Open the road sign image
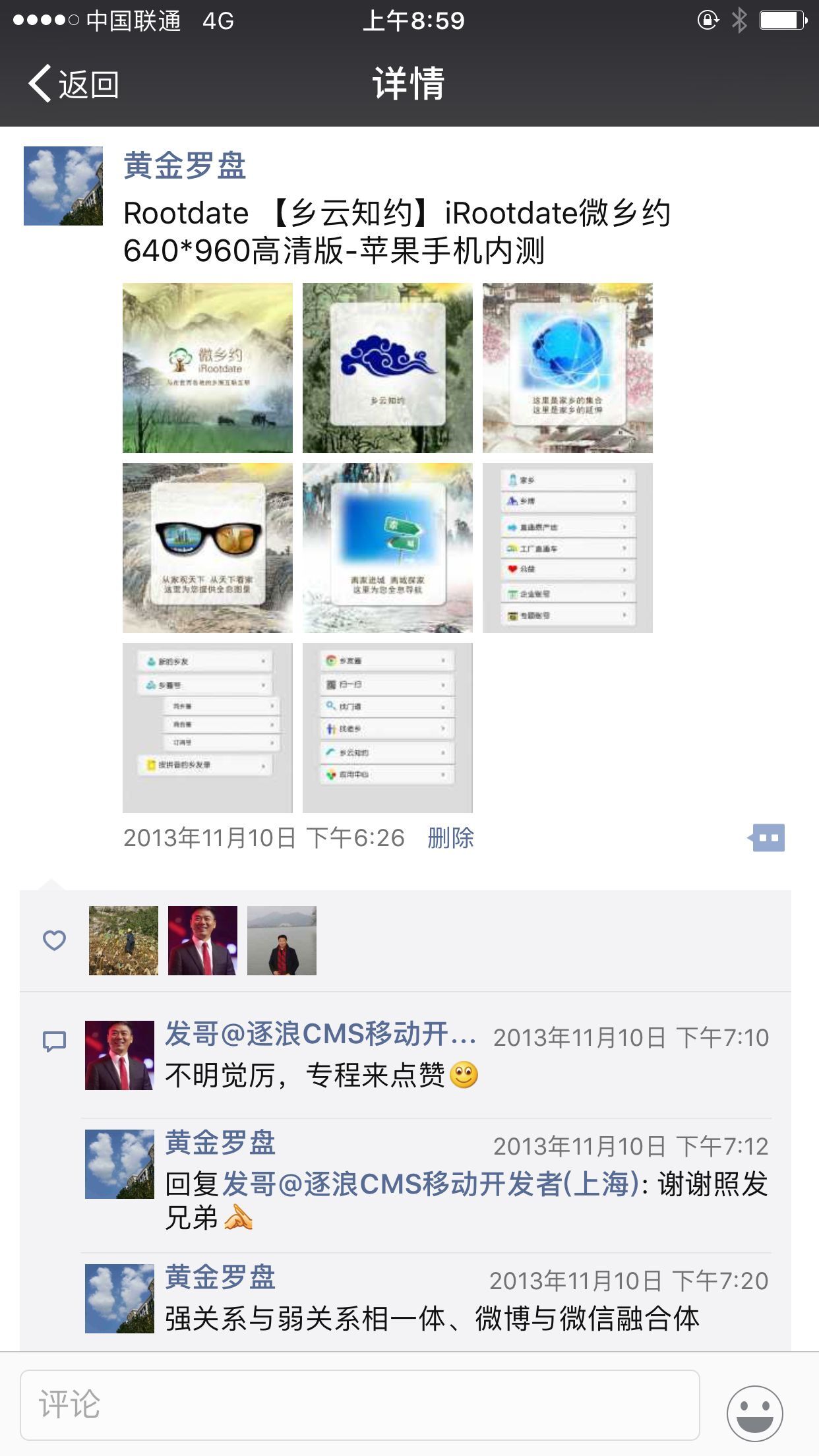The width and height of the screenshot is (819, 1456). [x=388, y=548]
